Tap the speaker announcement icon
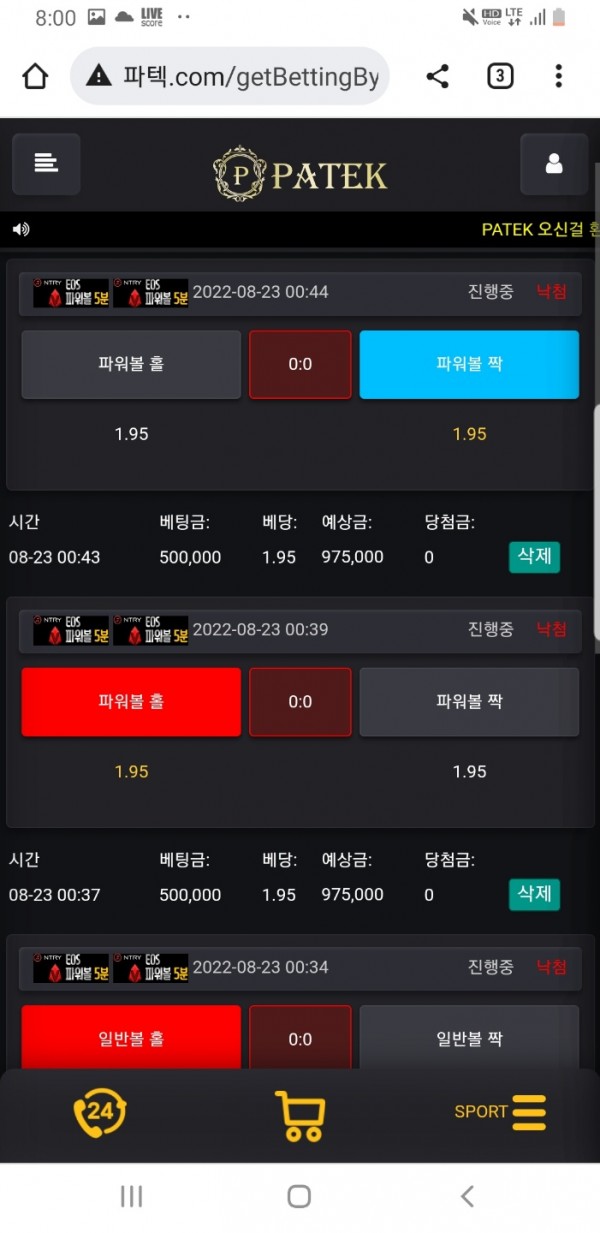Screen dimensions: 600x1233 pos(21,229)
